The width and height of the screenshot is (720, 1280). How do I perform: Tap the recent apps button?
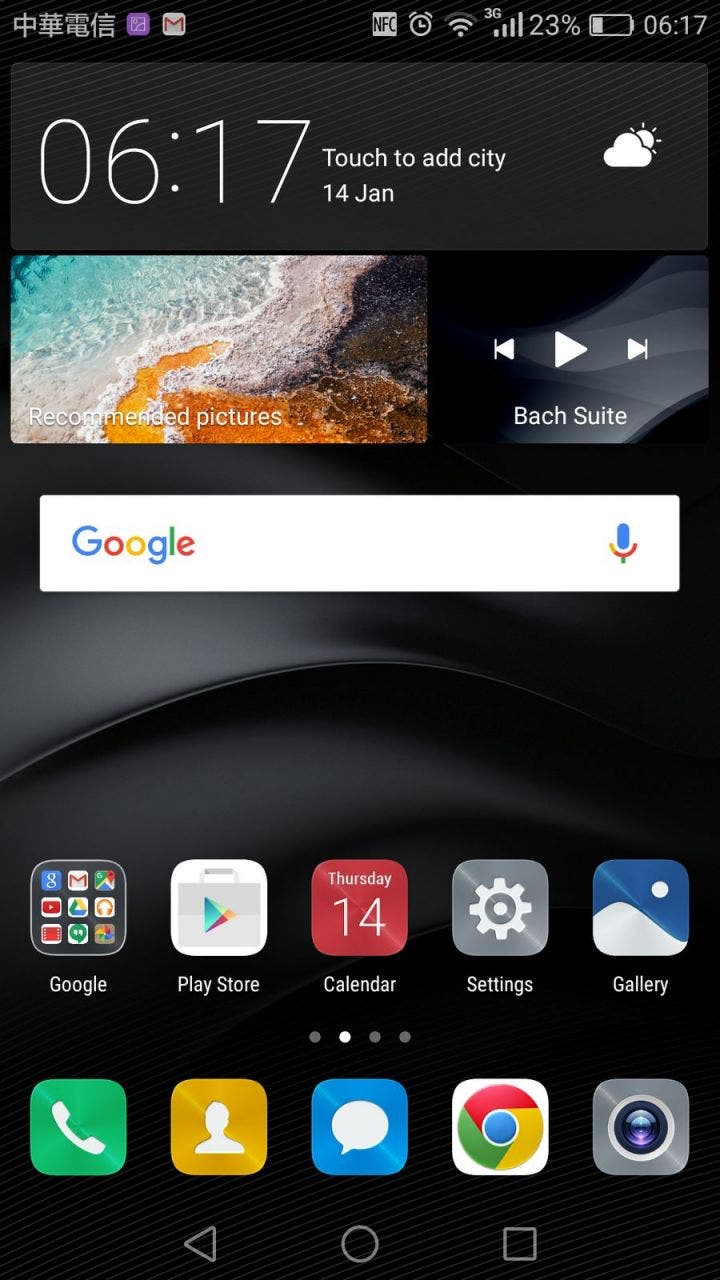[x=519, y=1244]
